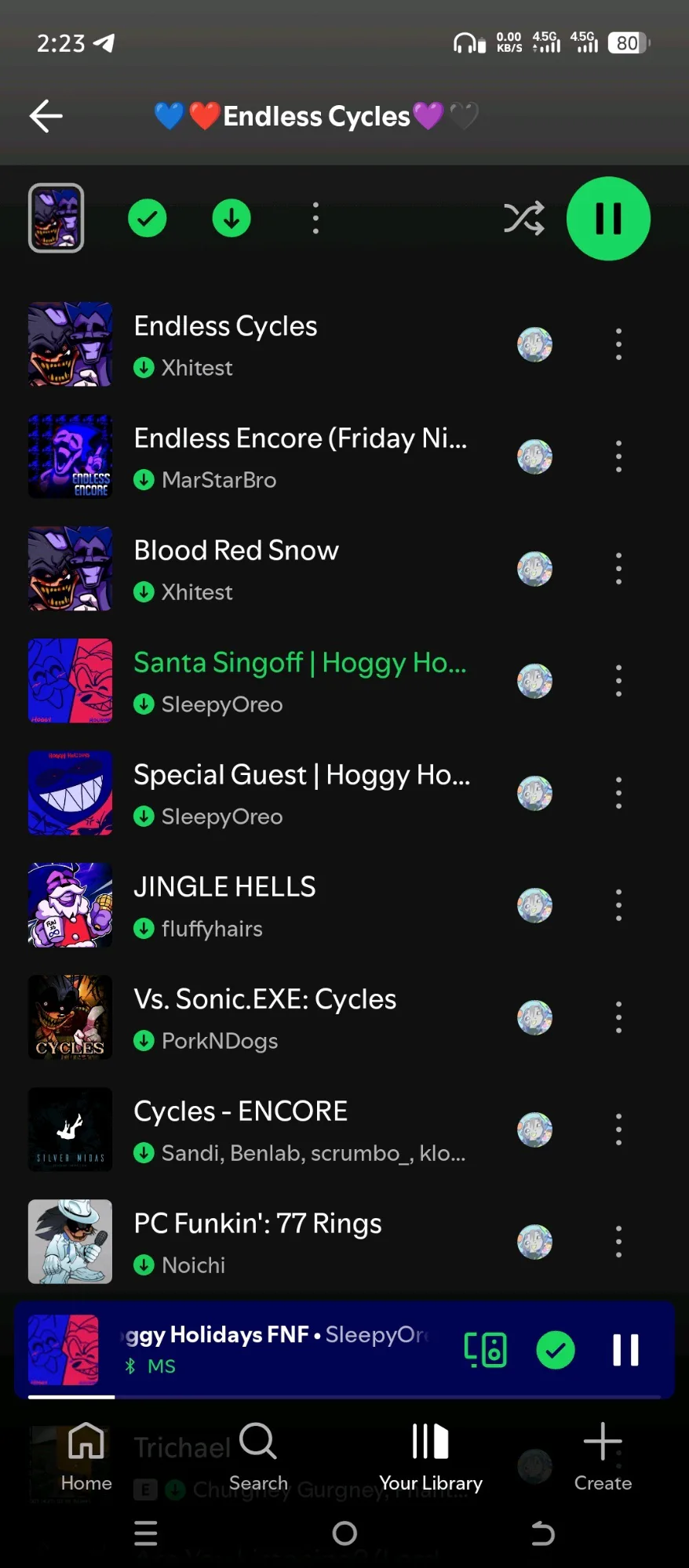Play Endless Encore by MarStarBro
The image size is (689, 1568).
300,456
